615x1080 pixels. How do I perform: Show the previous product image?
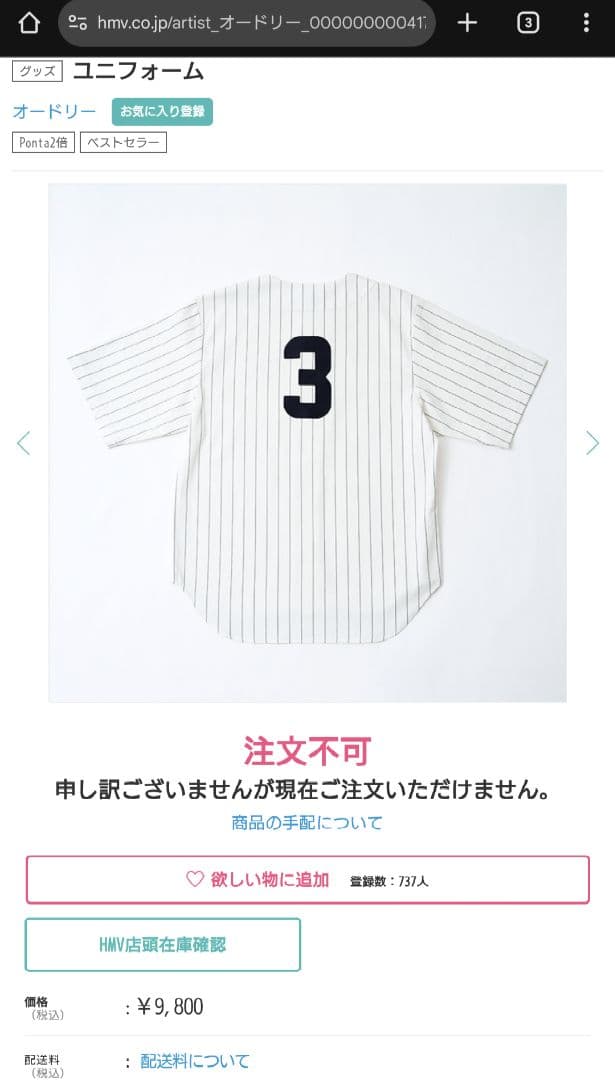24,443
